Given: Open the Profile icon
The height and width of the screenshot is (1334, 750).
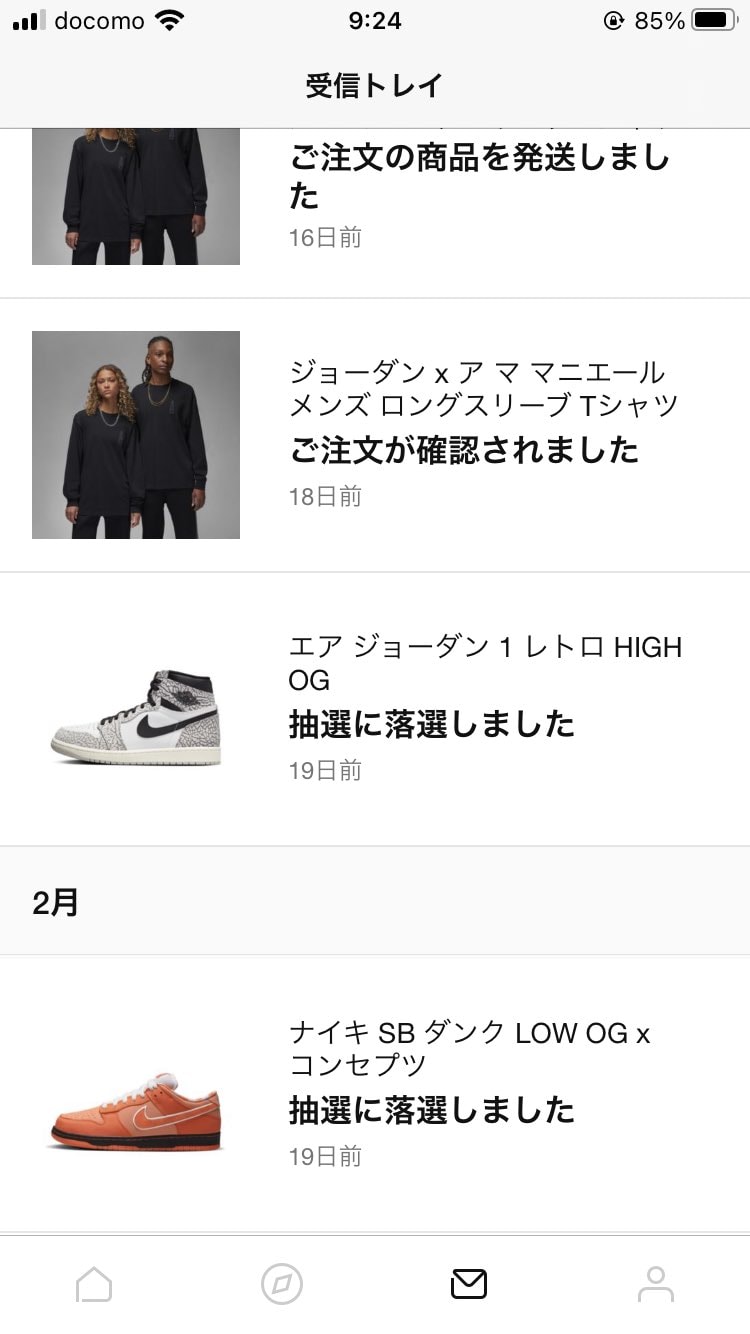Looking at the screenshot, I should tap(656, 1283).
